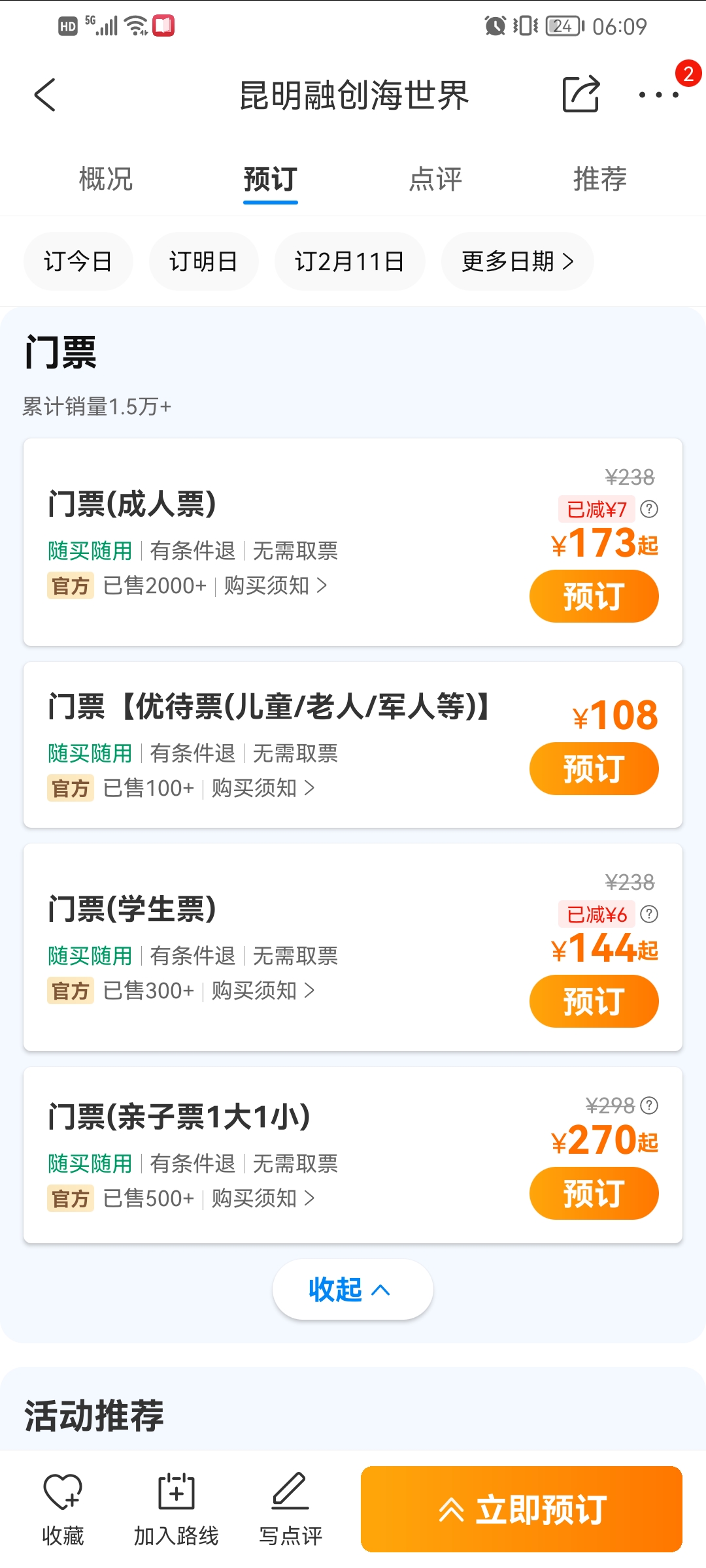Go back from 昆明融创海世界 page

[x=44, y=95]
